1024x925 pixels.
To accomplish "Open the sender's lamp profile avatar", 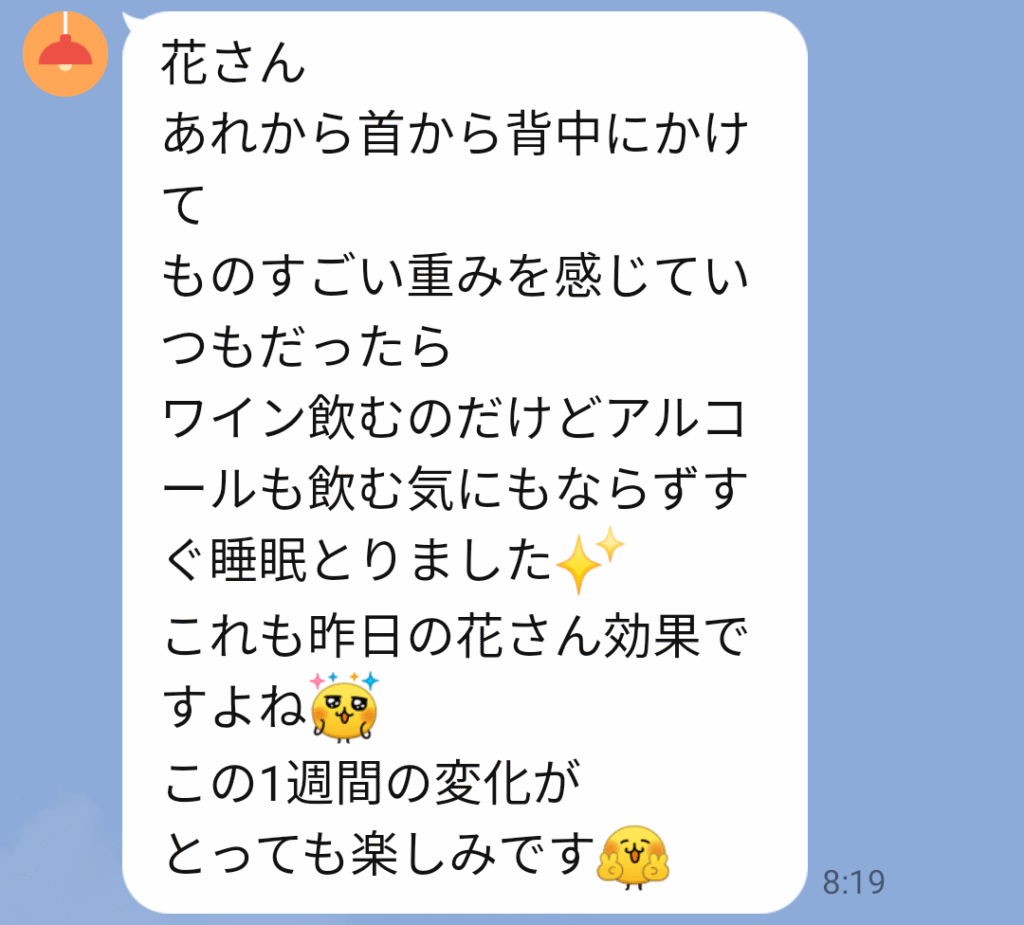I will click(64, 54).
